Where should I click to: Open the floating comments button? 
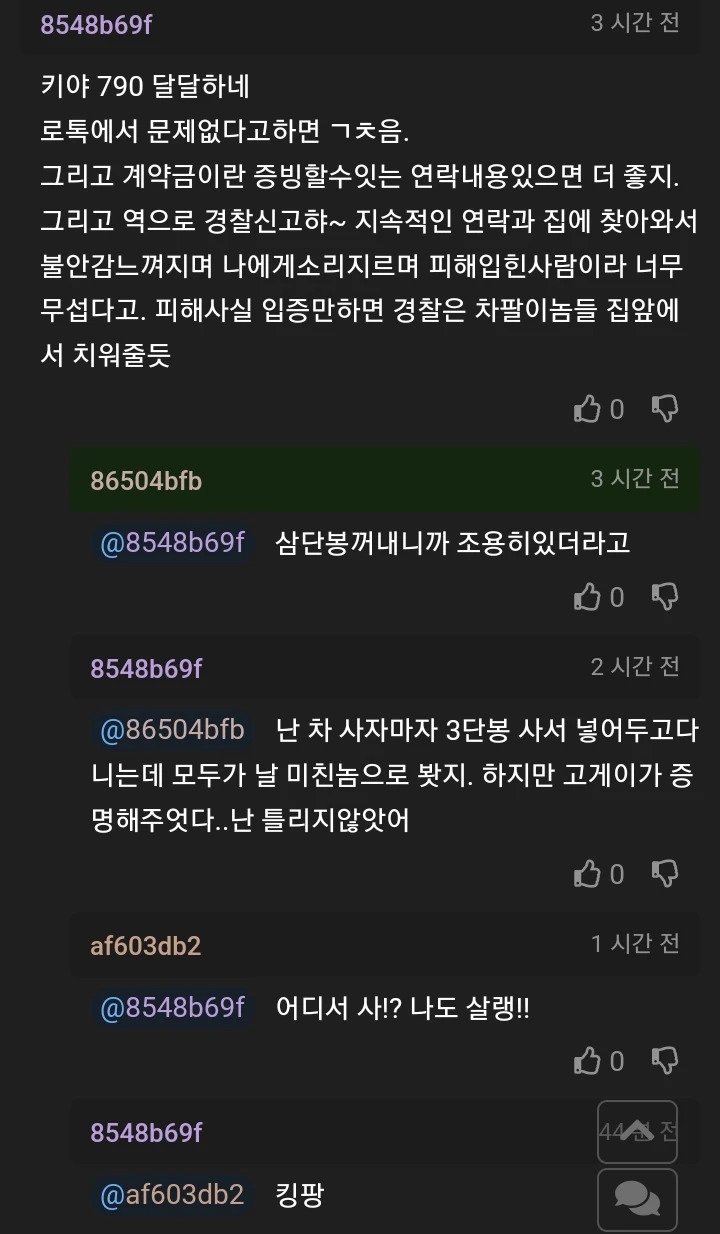pos(637,1199)
